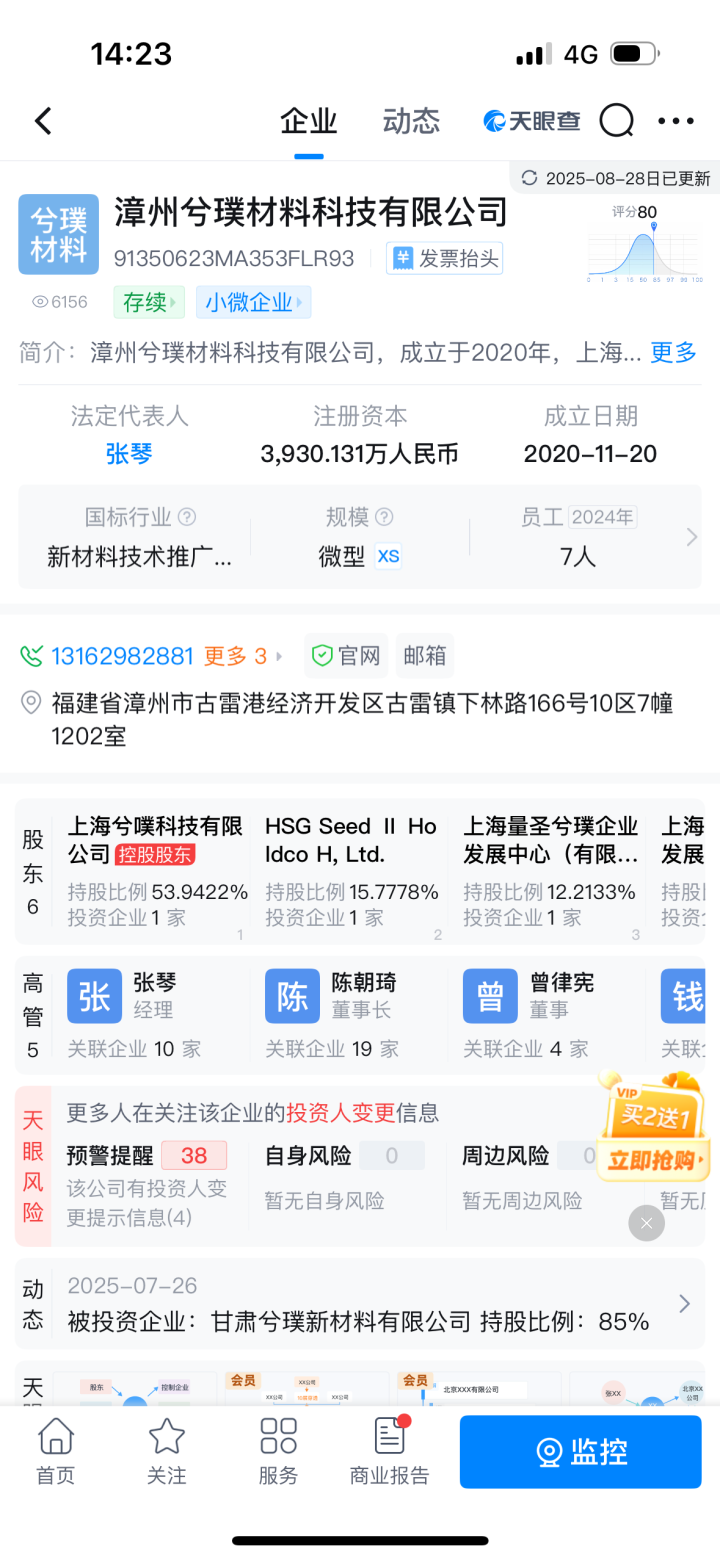
Task: Open shareholder 上海兮噗科技有限公司 card
Action: pyautogui.click(x=156, y=871)
